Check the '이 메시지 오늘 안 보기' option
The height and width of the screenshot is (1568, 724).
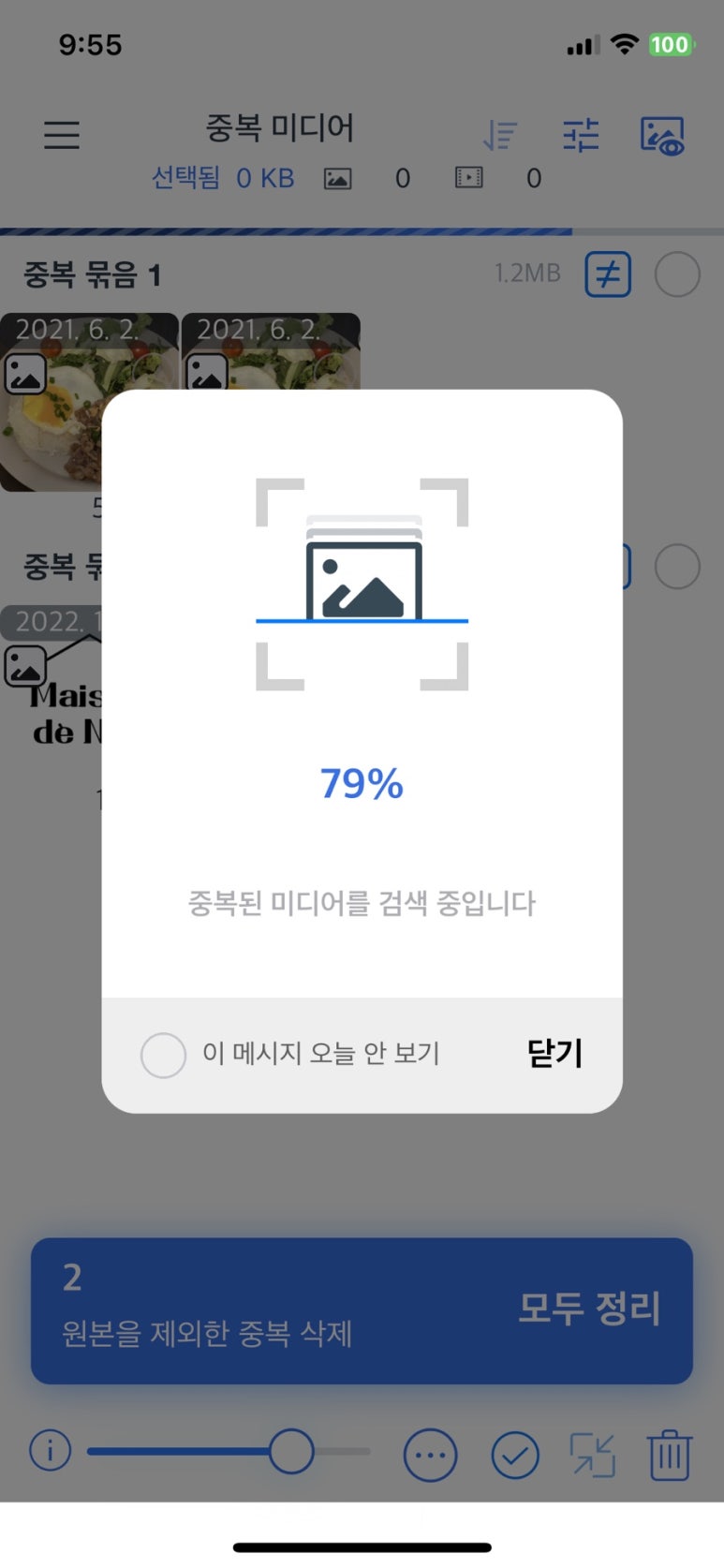coord(163,1055)
